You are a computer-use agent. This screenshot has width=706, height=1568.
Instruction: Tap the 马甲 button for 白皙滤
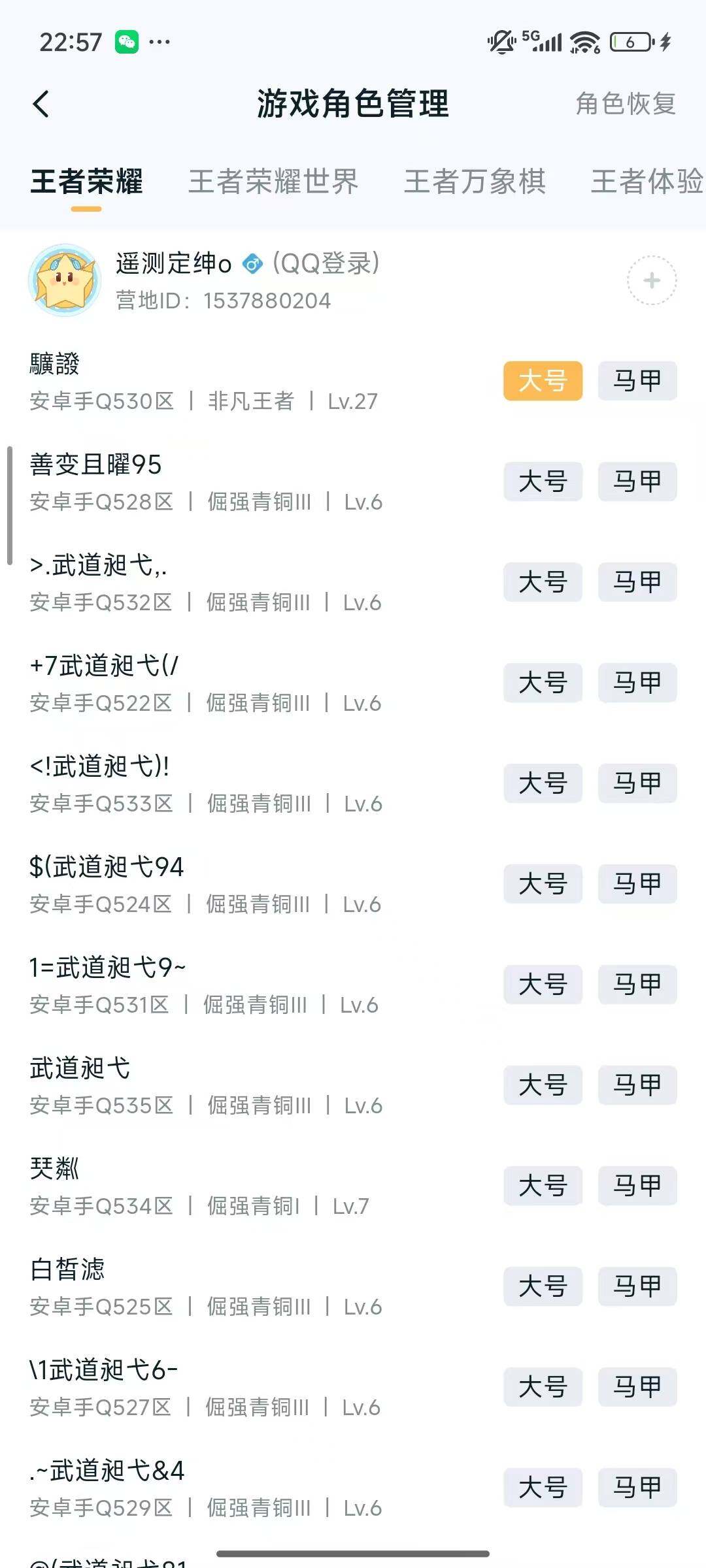coord(637,1287)
